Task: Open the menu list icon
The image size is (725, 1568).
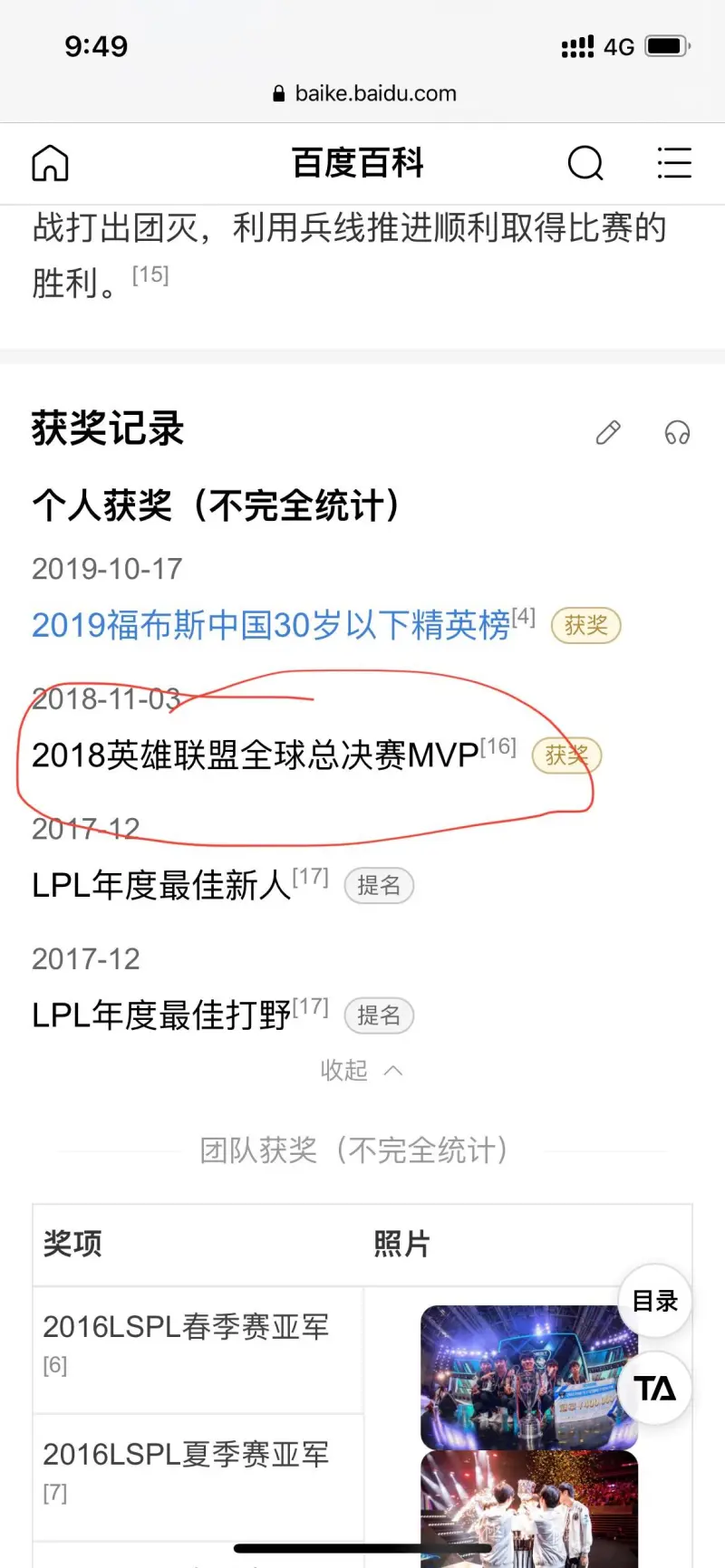Action: tap(674, 164)
